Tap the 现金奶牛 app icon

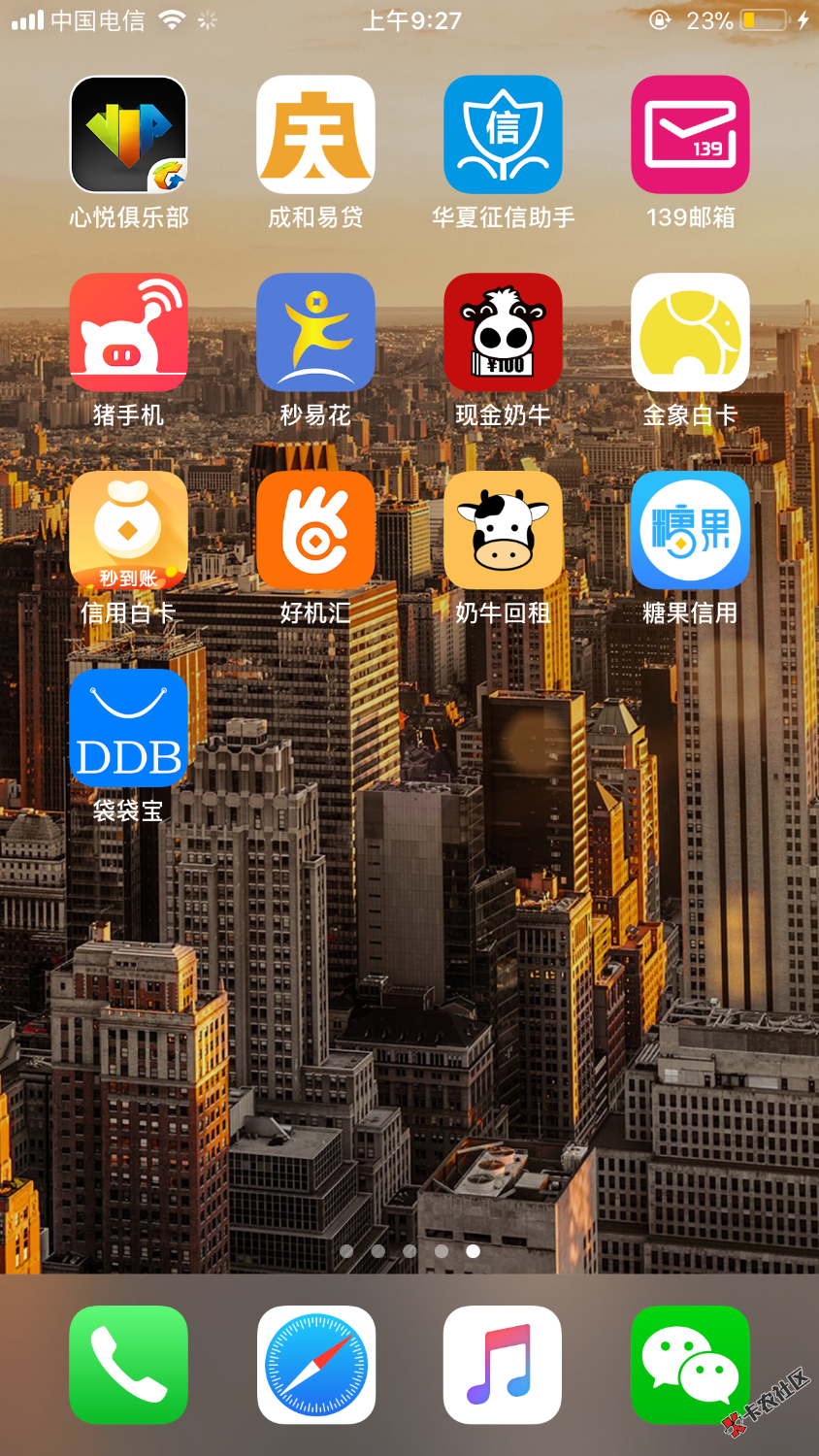pos(503,332)
